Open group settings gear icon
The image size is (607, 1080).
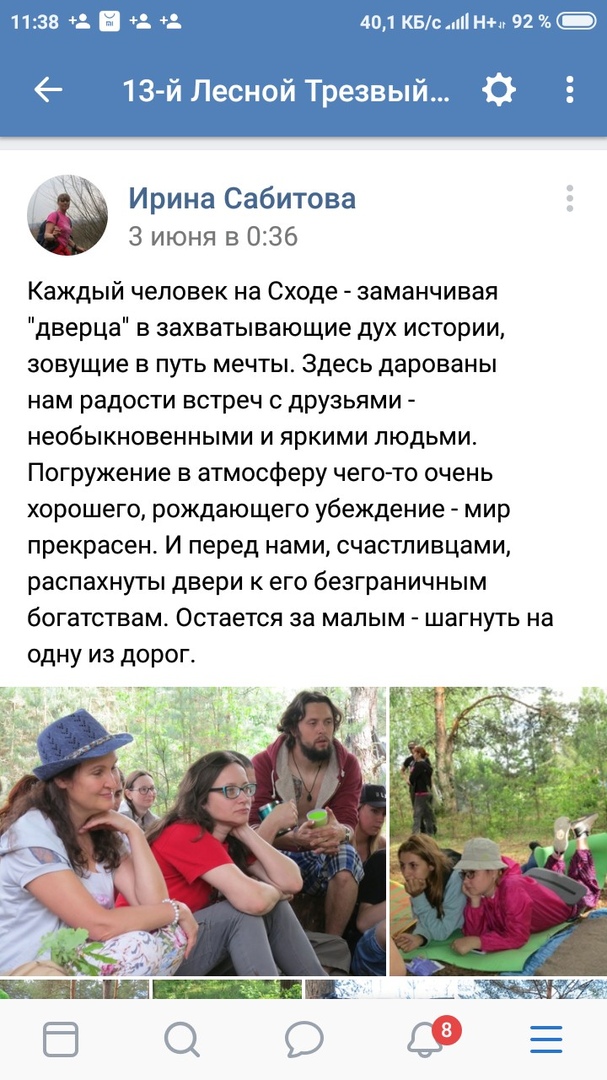498,90
